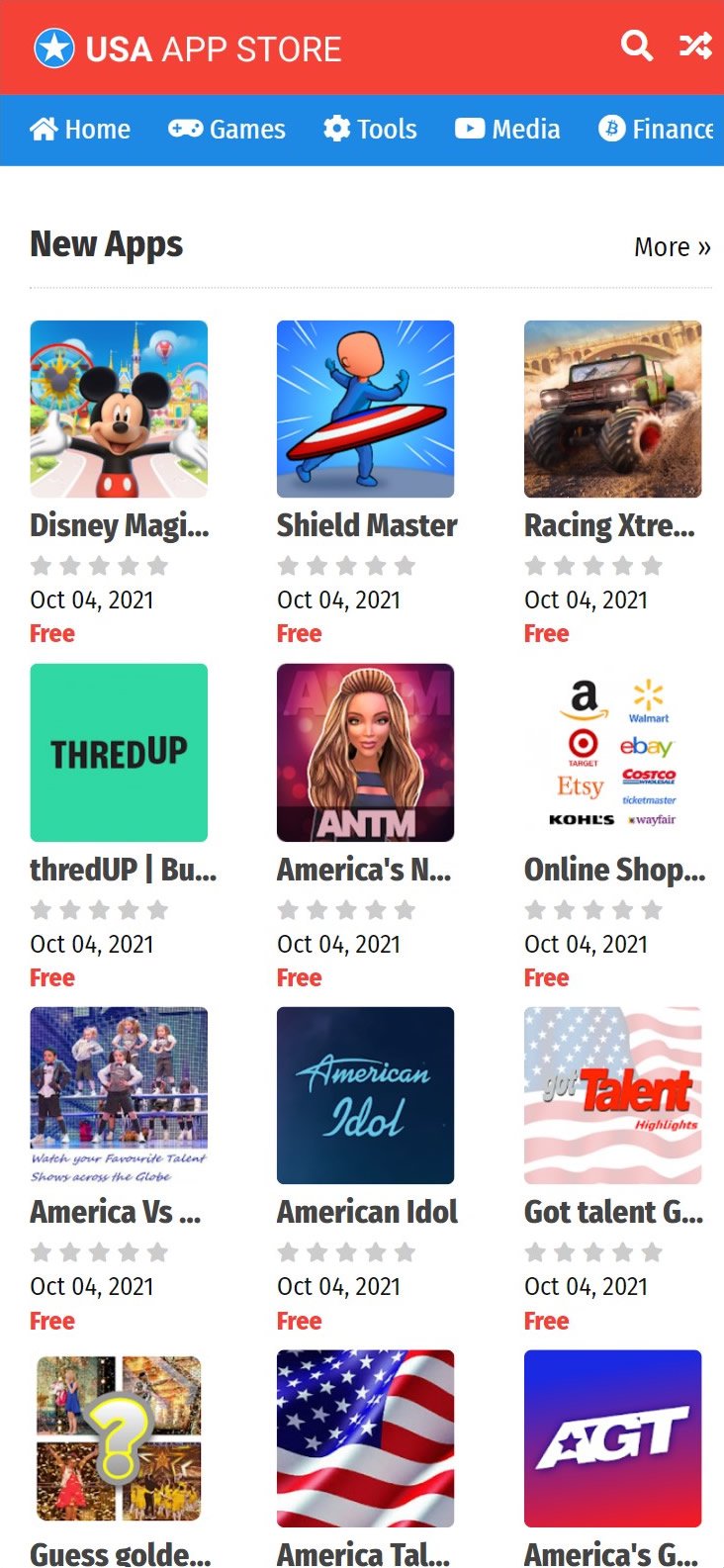Tap the shuffle random app icon
Image resolution: width=724 pixels, height=1568 pixels.
click(695, 46)
